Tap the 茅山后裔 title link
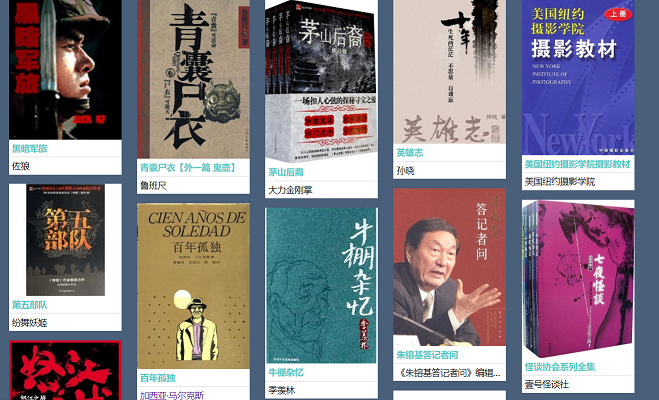 point(286,172)
